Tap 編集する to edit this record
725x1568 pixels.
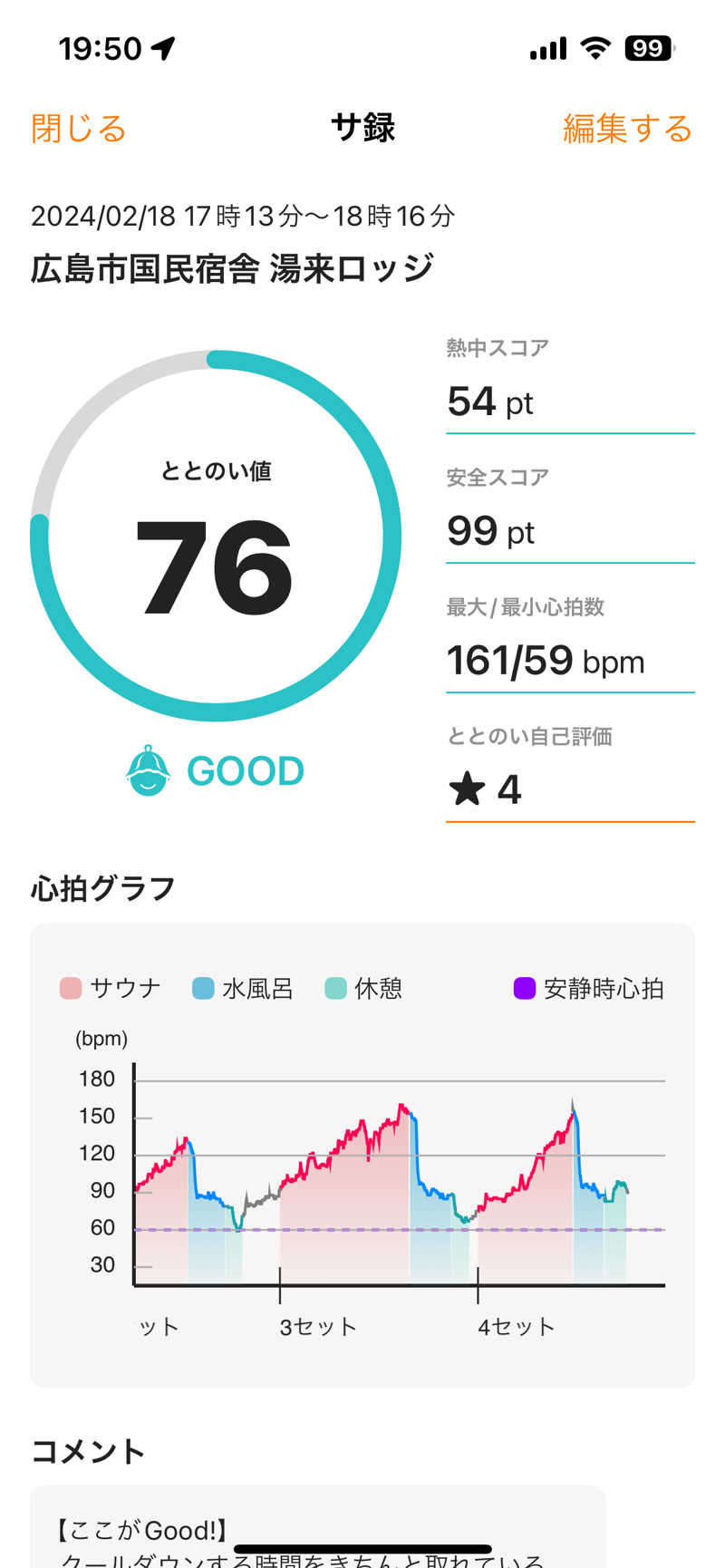point(627,129)
